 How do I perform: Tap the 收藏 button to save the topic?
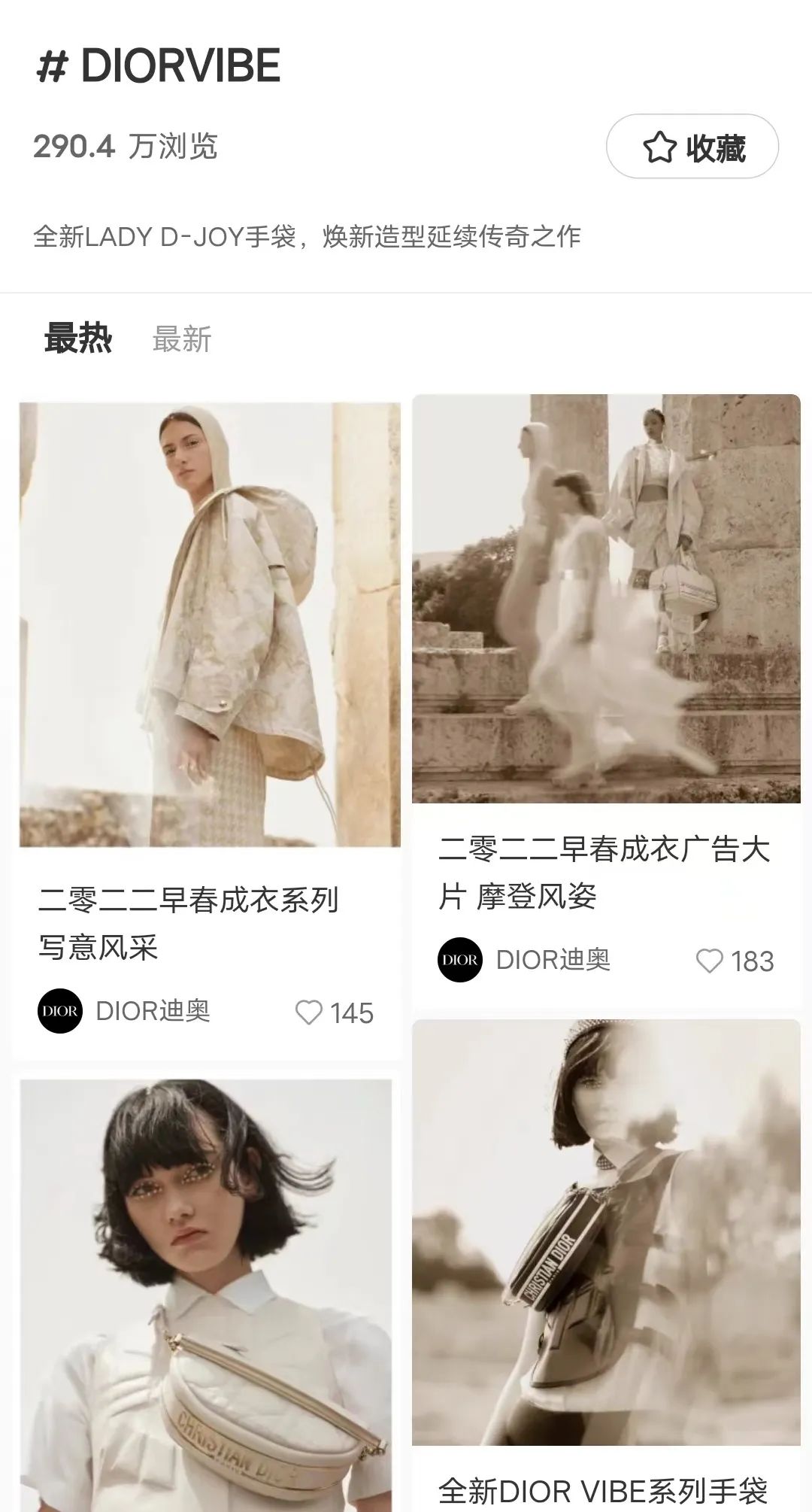pyautogui.click(x=692, y=147)
